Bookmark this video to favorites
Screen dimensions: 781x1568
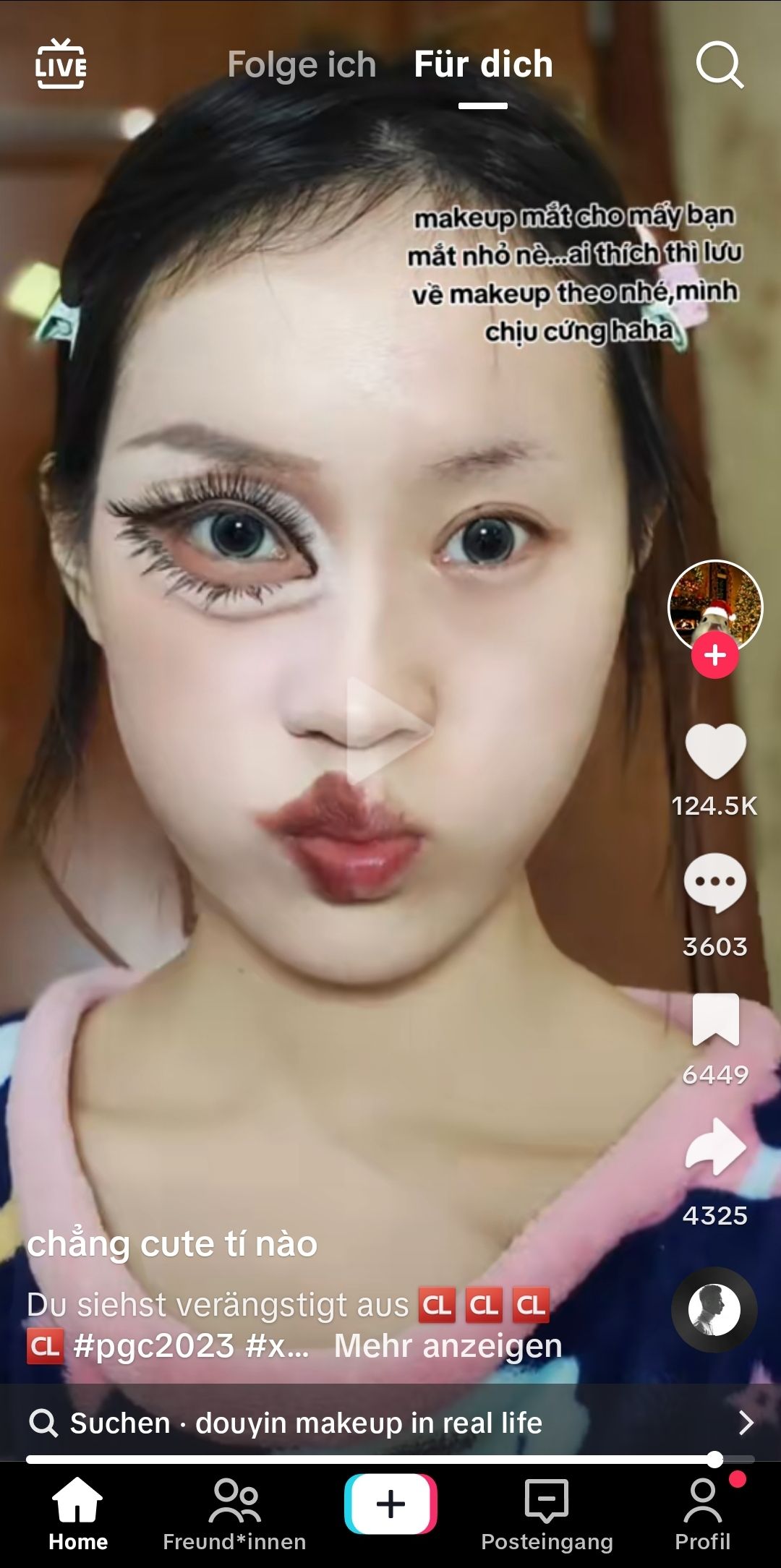coord(715,1019)
